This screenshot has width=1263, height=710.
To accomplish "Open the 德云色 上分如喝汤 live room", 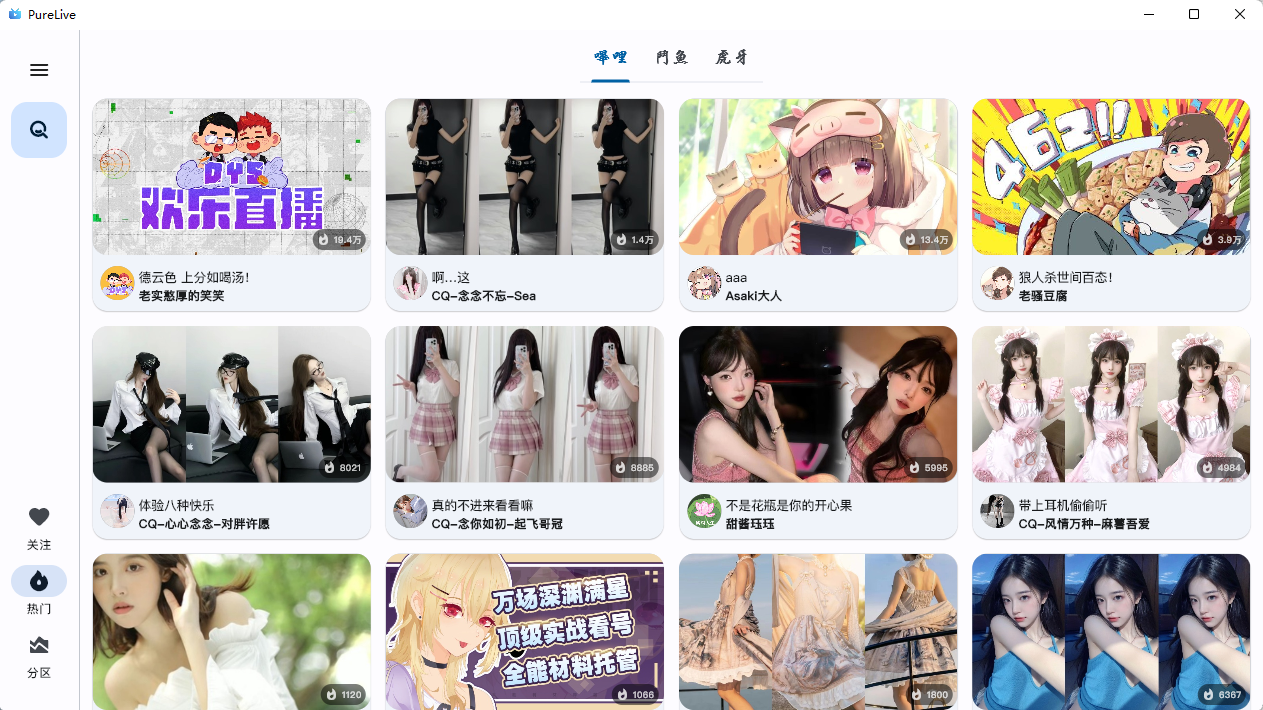I will tap(231, 204).
